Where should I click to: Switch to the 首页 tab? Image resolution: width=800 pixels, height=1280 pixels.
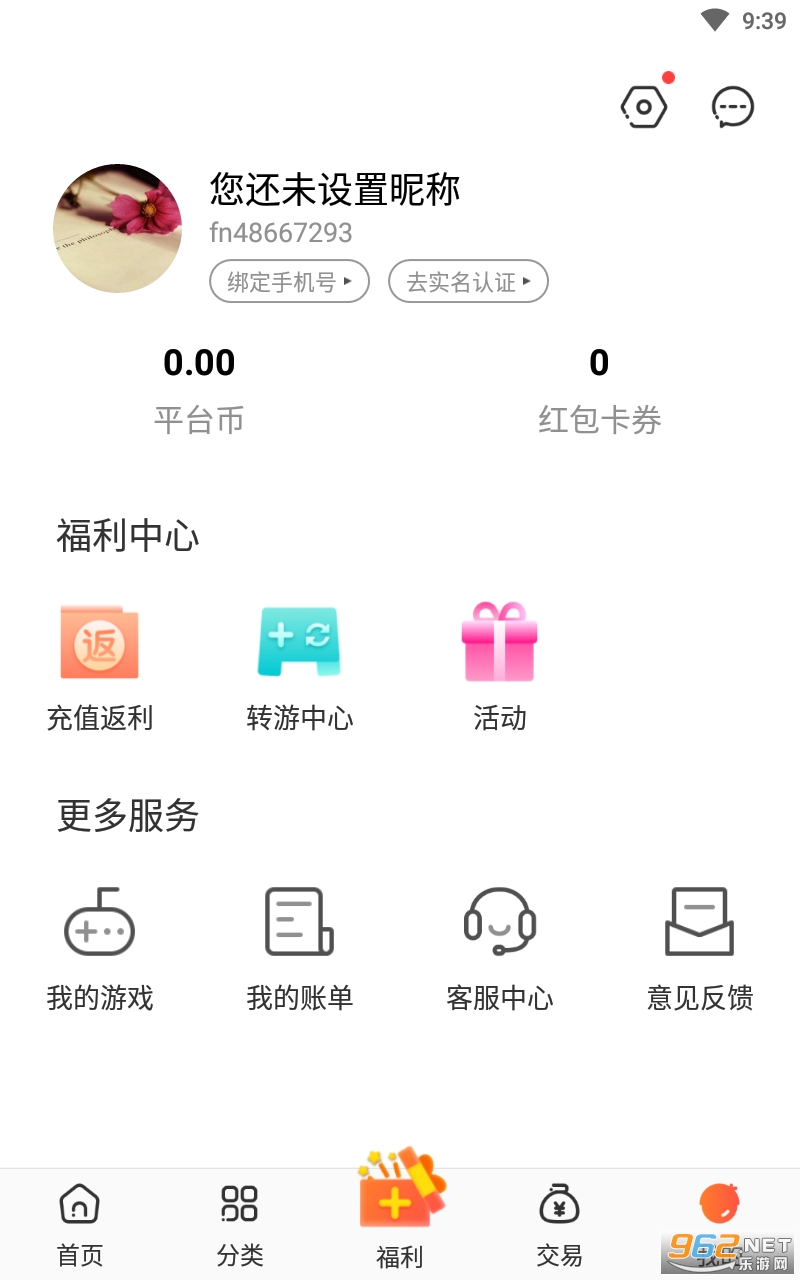(x=80, y=1224)
